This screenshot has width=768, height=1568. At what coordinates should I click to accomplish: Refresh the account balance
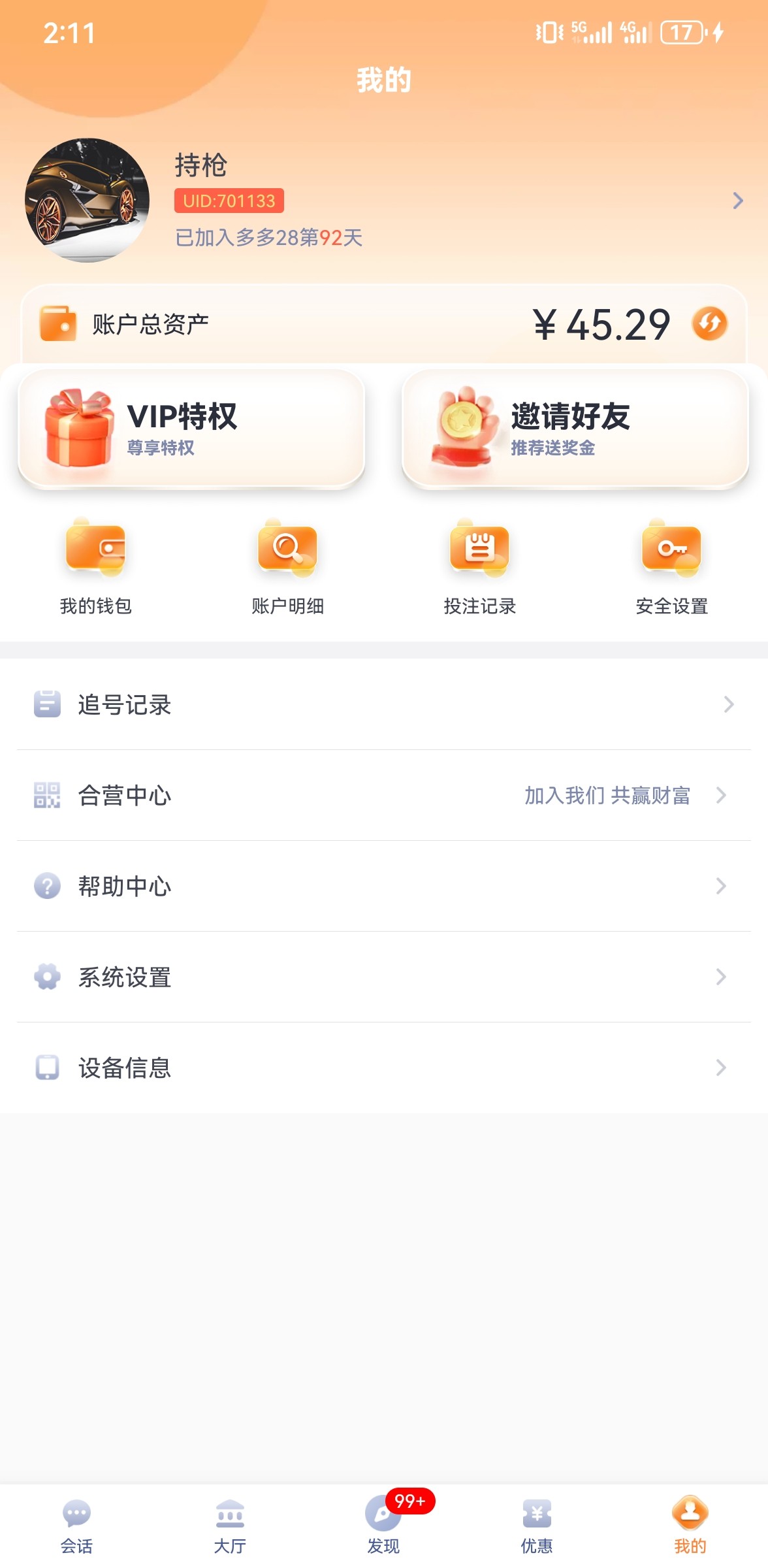(x=709, y=324)
